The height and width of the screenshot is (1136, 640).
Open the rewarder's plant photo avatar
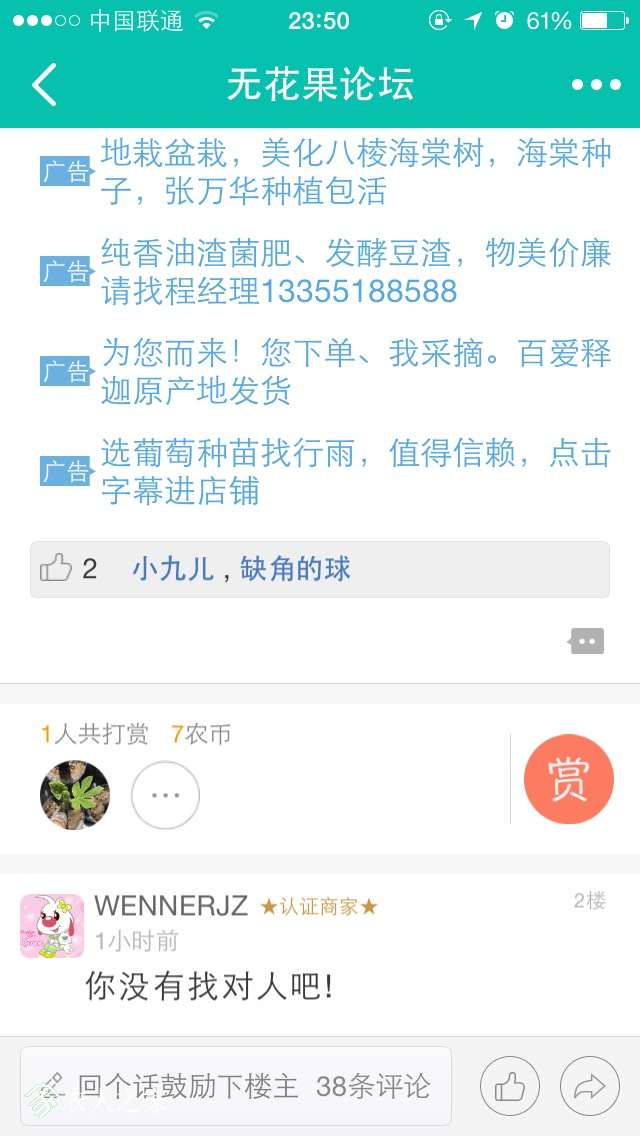point(75,795)
